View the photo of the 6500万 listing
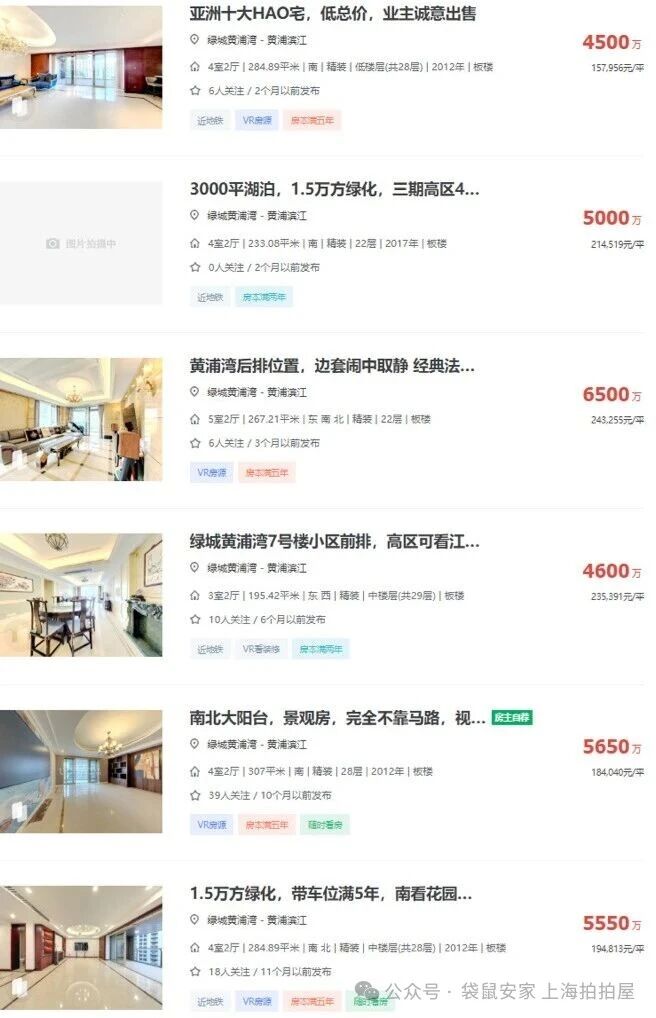Image resolution: width=656 pixels, height=1018 pixels. (x=81, y=419)
